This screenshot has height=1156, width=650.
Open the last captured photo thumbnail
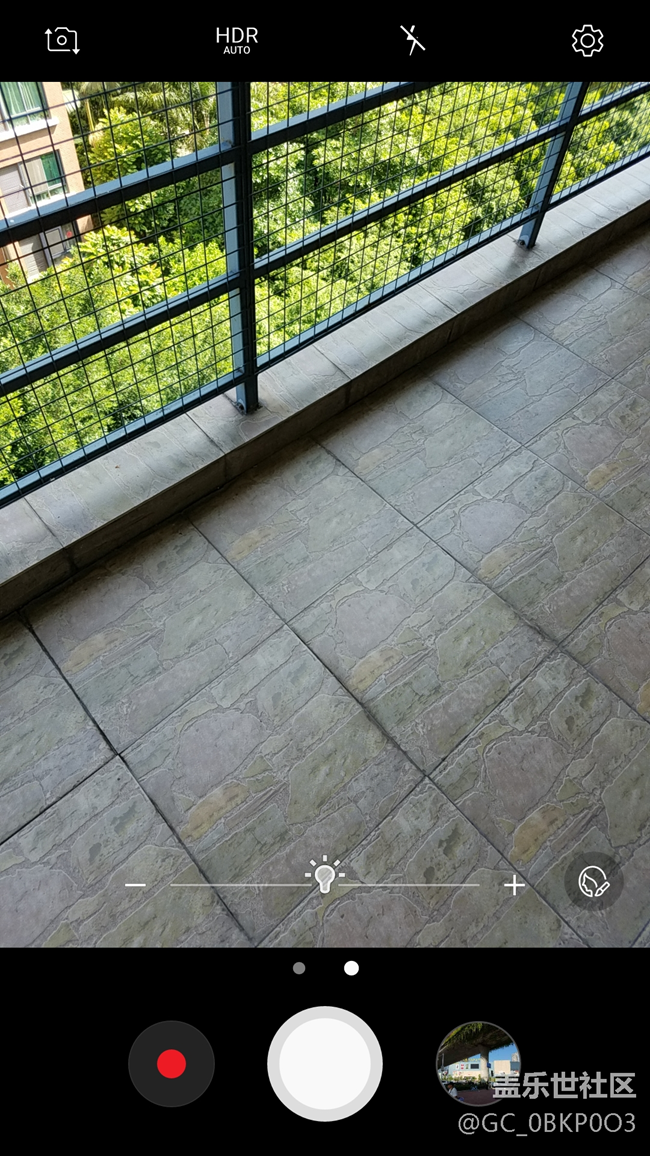coord(477,1064)
